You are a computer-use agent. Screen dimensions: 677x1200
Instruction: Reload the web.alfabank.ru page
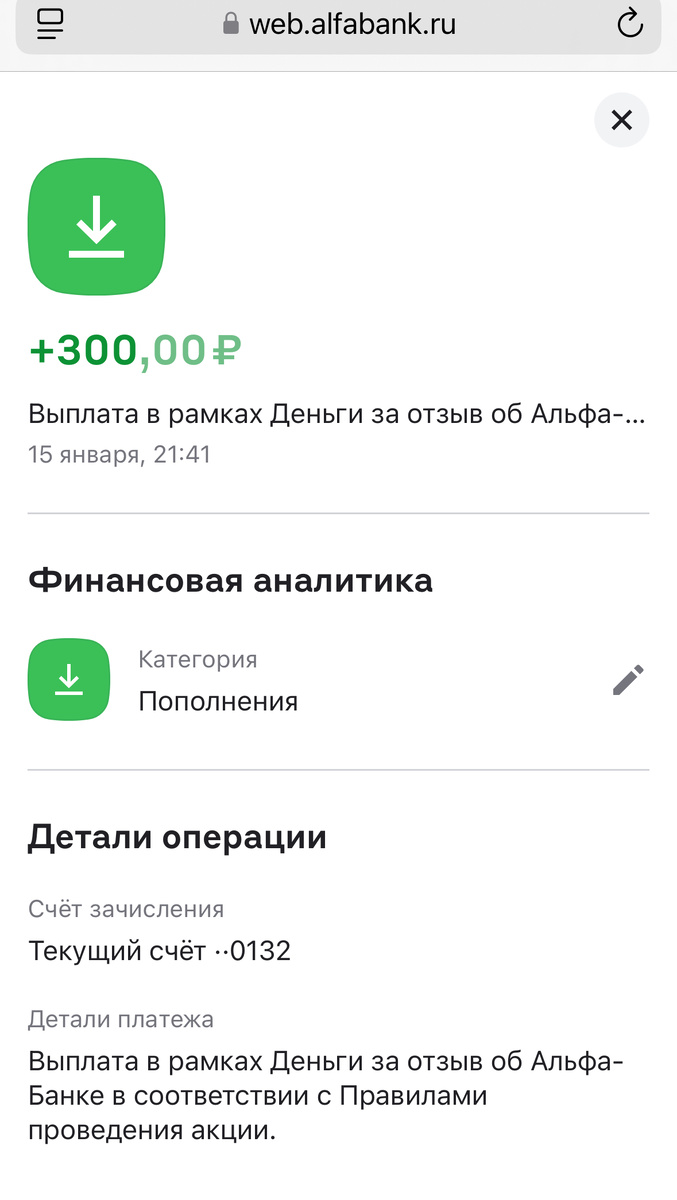pyautogui.click(x=629, y=24)
